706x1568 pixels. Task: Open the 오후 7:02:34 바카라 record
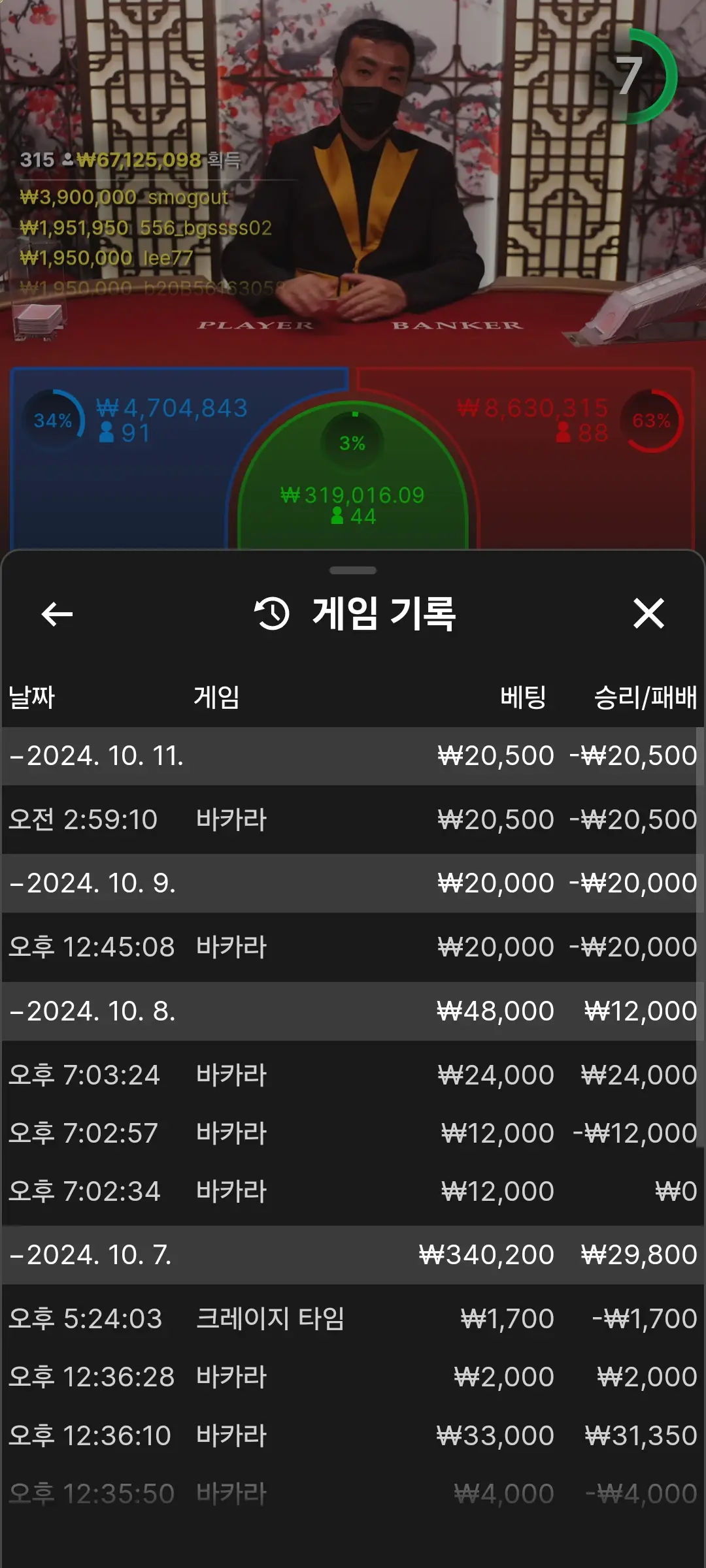(x=350, y=1192)
